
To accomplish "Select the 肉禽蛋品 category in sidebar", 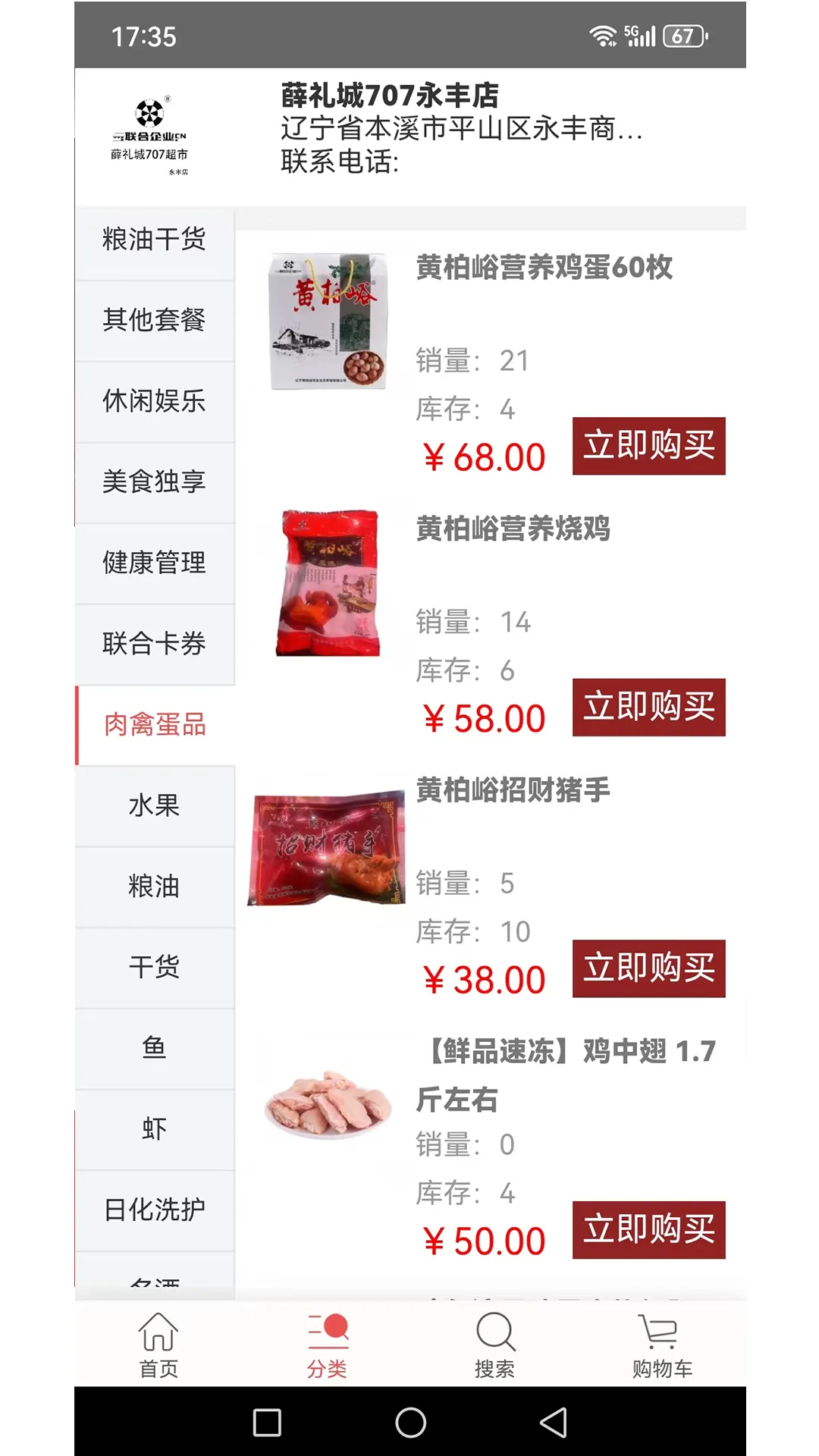I will coord(155,724).
